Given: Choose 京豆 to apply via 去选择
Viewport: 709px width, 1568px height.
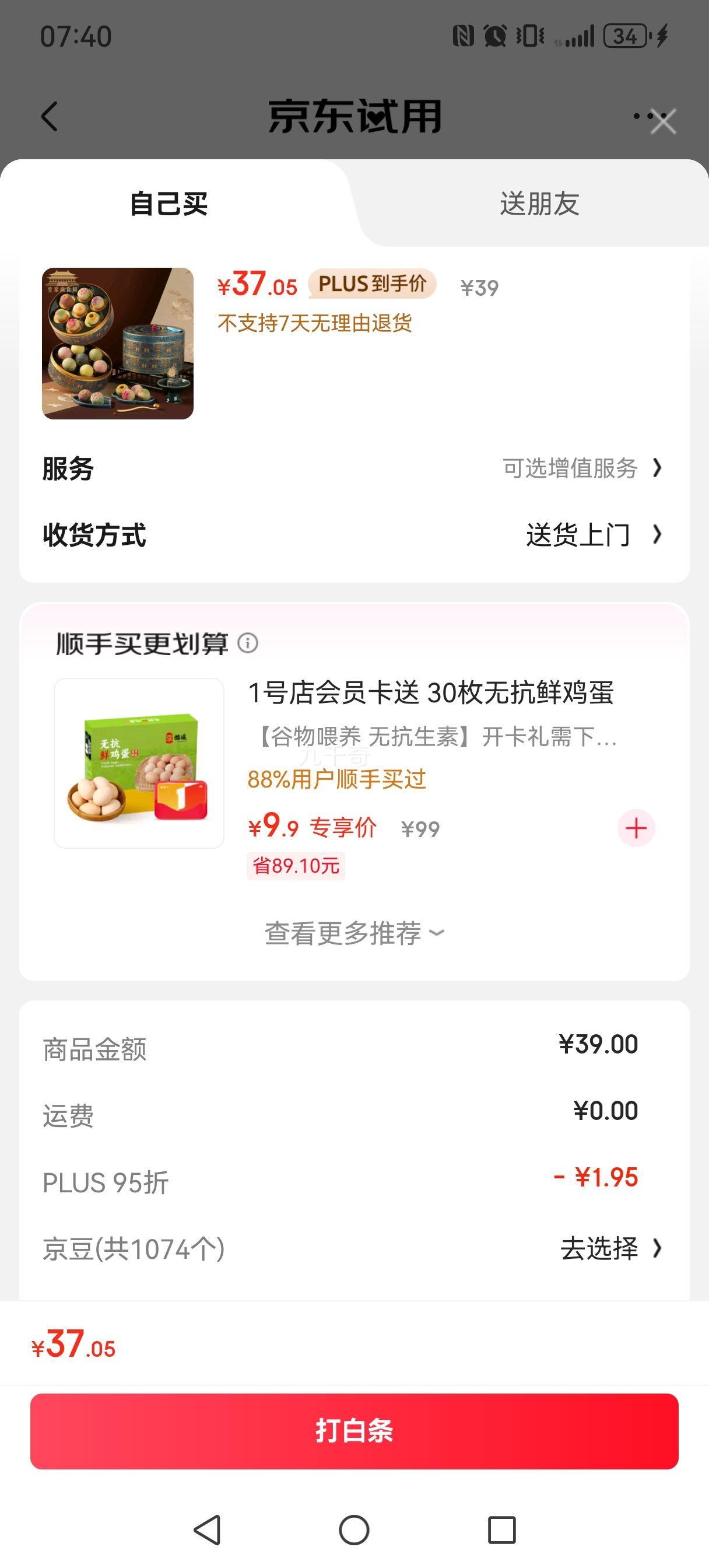Looking at the screenshot, I should (x=610, y=1248).
